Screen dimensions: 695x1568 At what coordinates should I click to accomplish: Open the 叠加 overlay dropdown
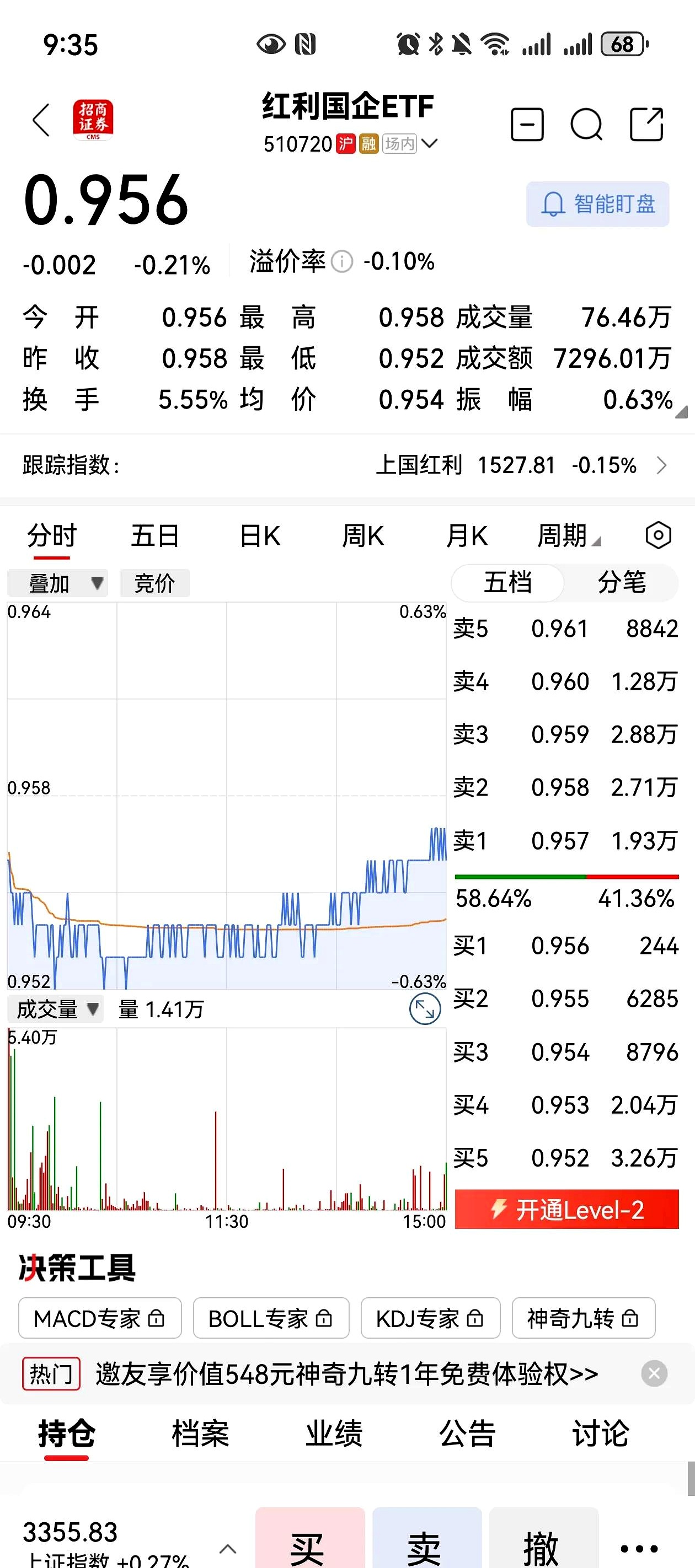tap(57, 583)
